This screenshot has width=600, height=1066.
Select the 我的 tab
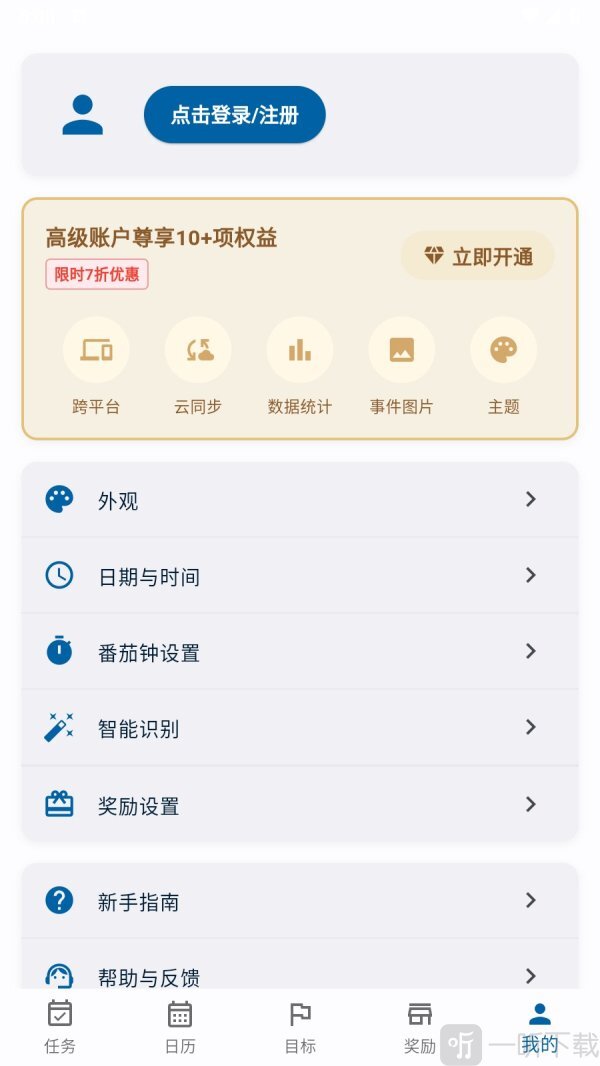pyautogui.click(x=540, y=1027)
